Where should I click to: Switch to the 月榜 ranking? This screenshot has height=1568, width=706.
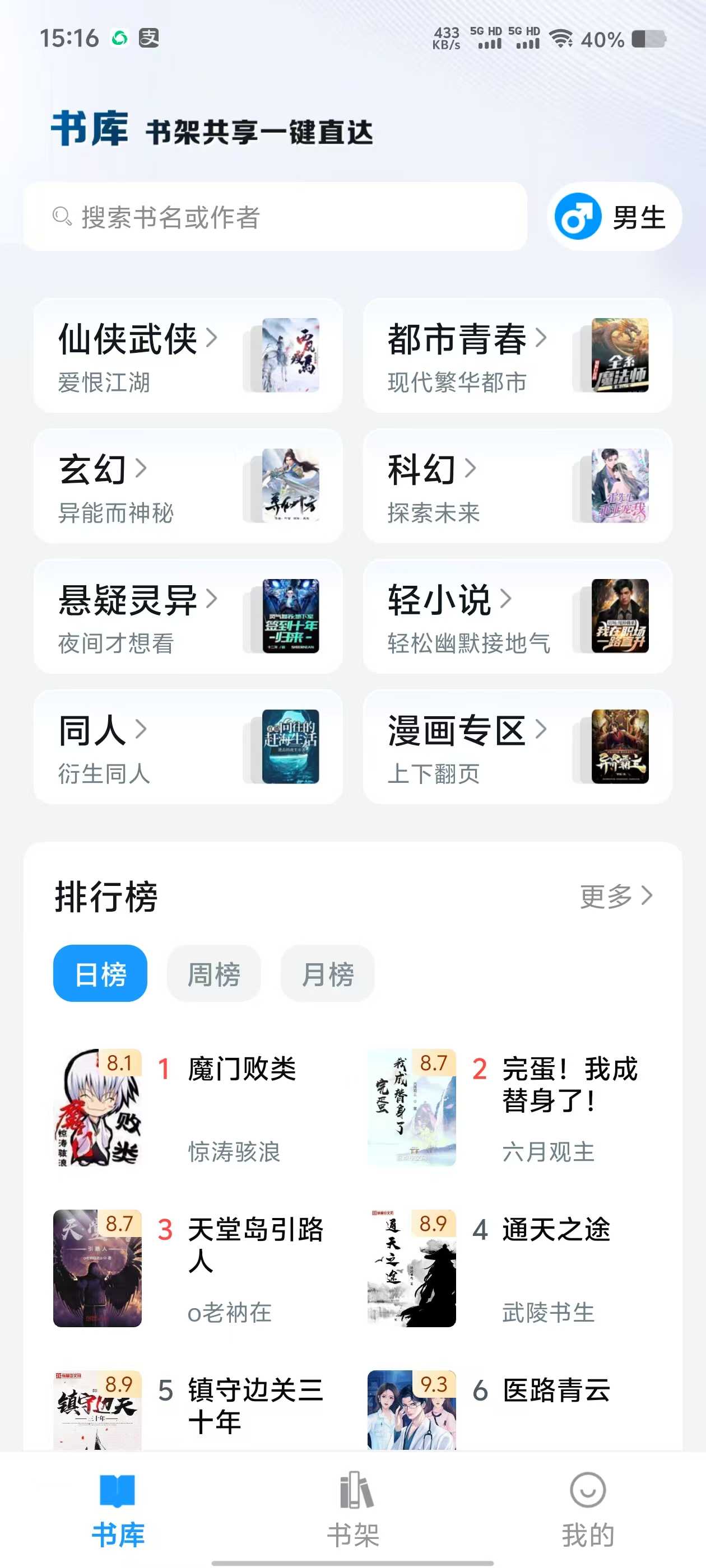coord(327,973)
